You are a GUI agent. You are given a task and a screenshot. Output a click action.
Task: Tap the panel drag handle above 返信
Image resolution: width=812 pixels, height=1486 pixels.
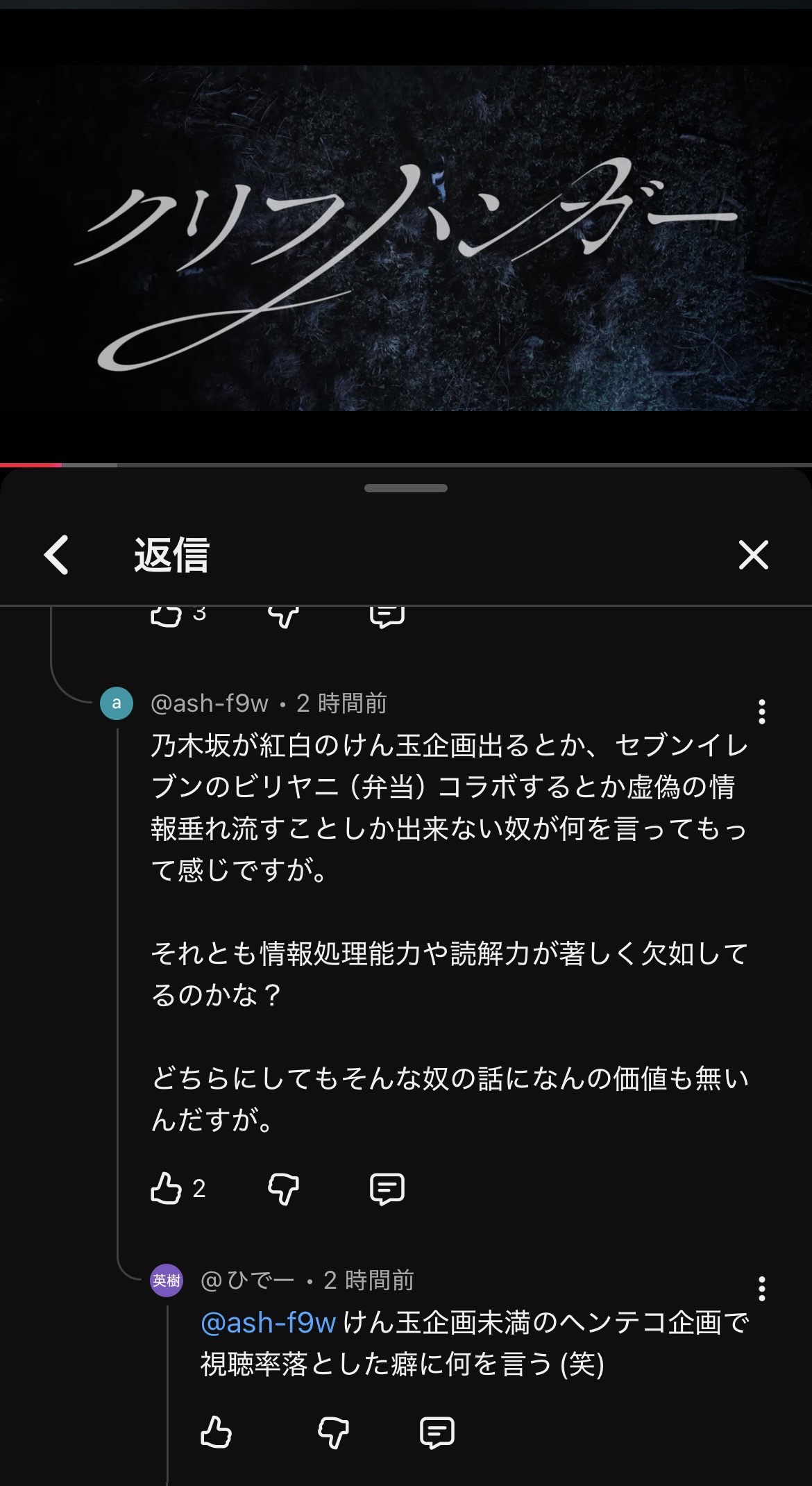coord(406,488)
